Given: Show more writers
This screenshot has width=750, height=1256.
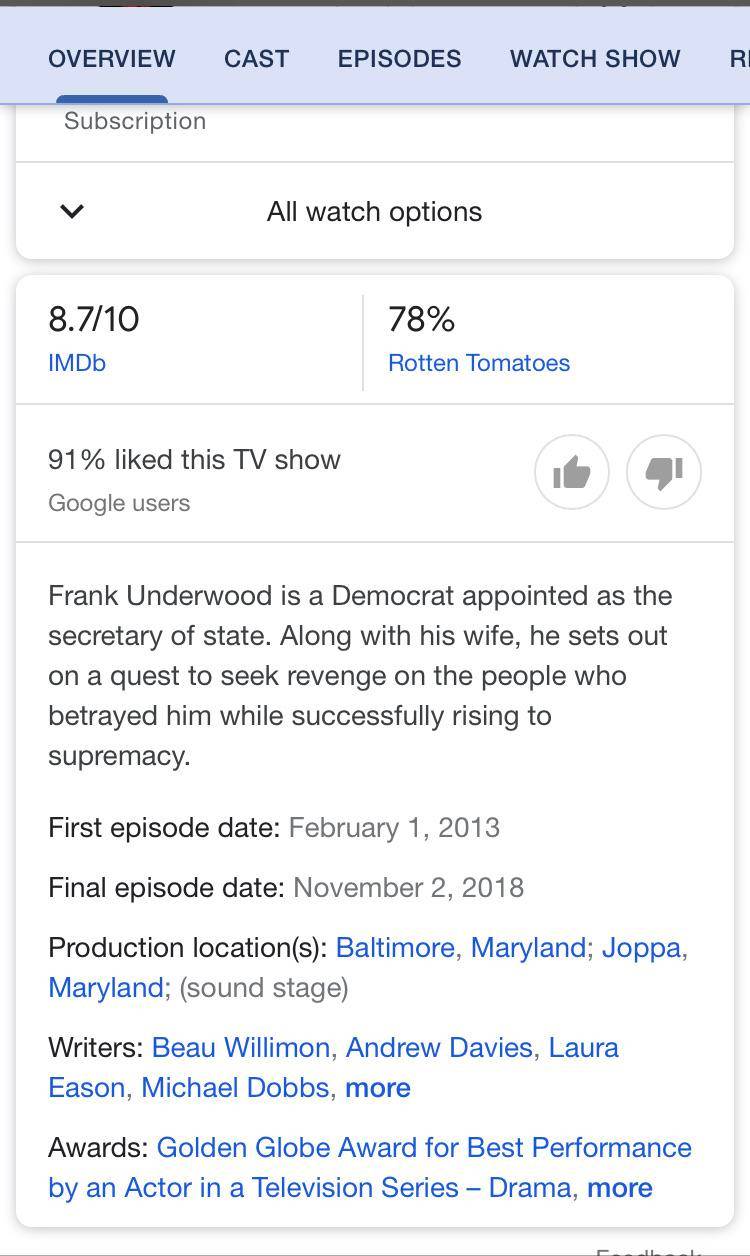Looking at the screenshot, I should 377,1087.
